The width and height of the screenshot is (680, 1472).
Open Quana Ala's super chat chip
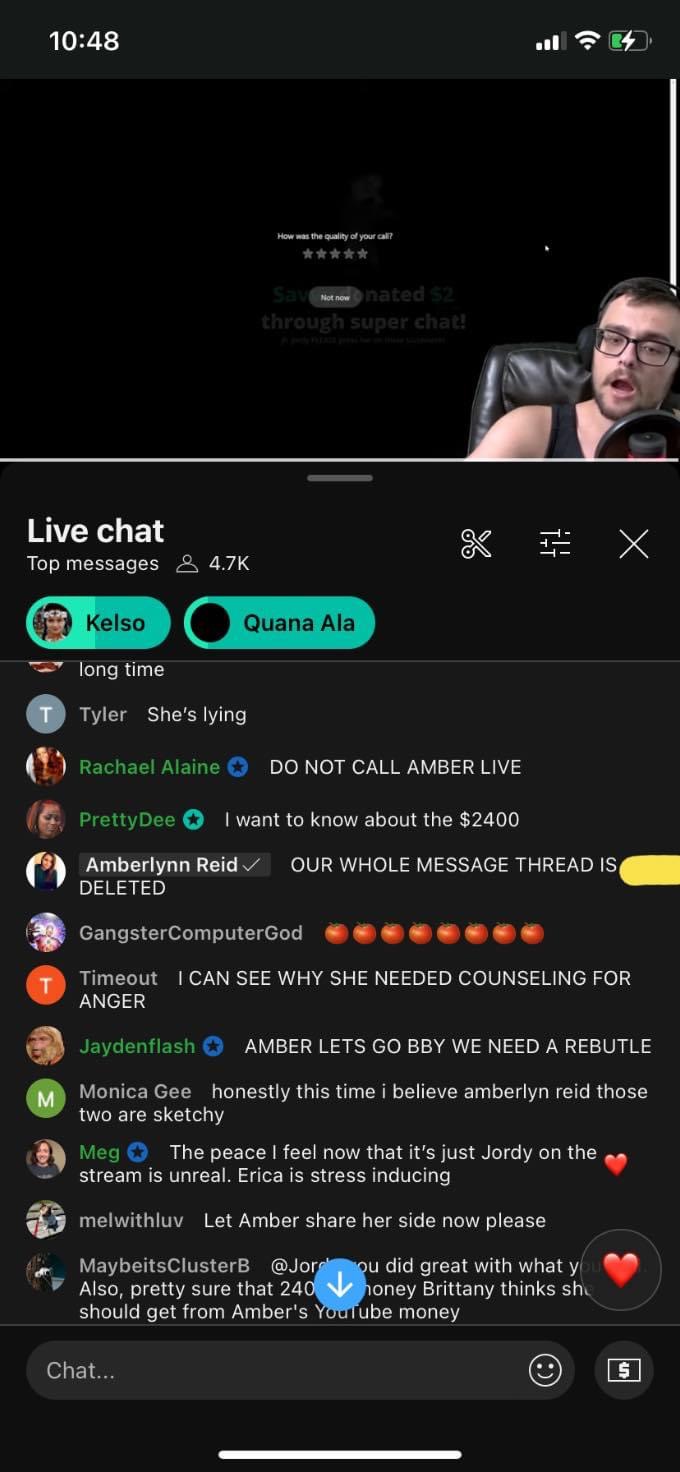click(x=279, y=623)
